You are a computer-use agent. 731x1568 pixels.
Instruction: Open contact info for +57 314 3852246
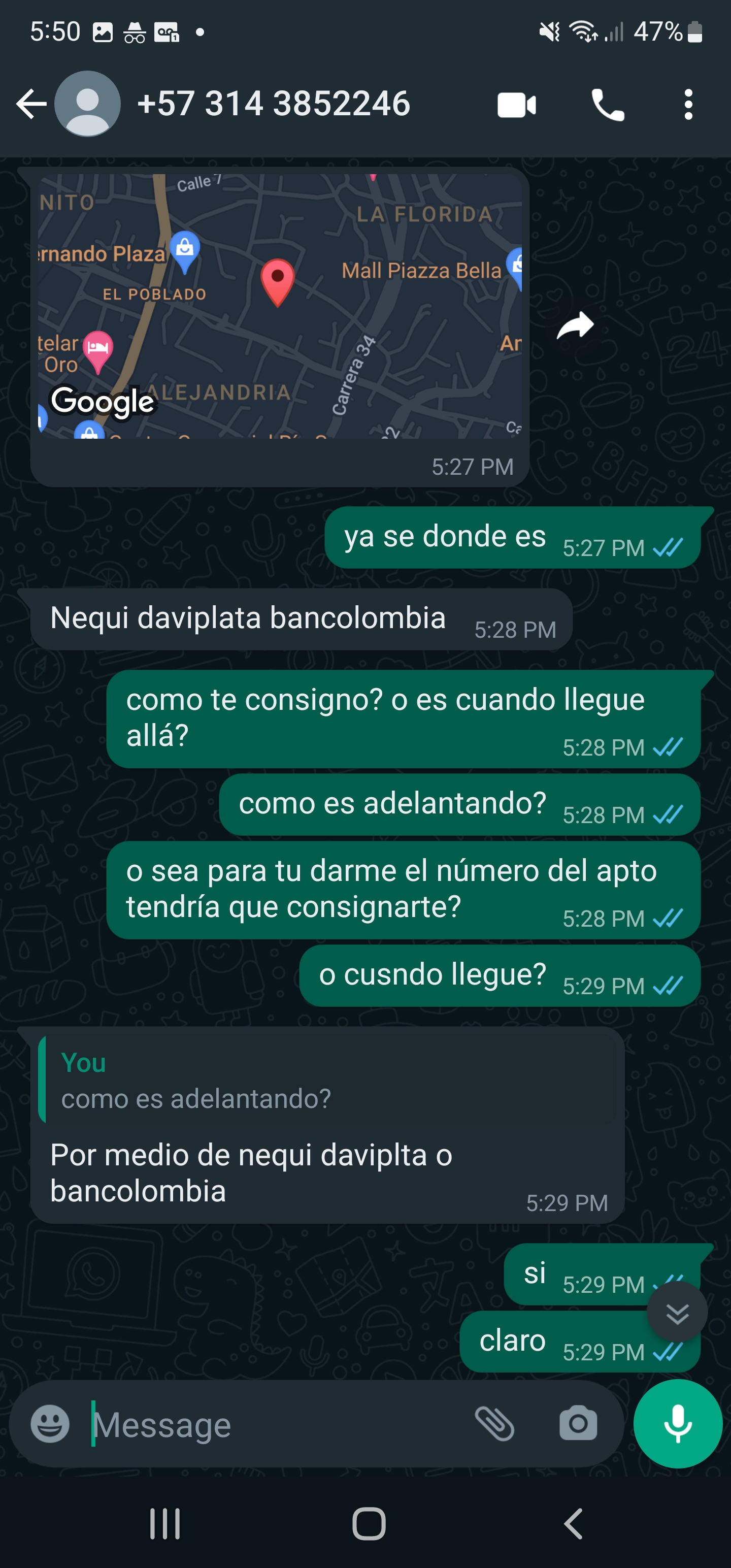(273, 104)
